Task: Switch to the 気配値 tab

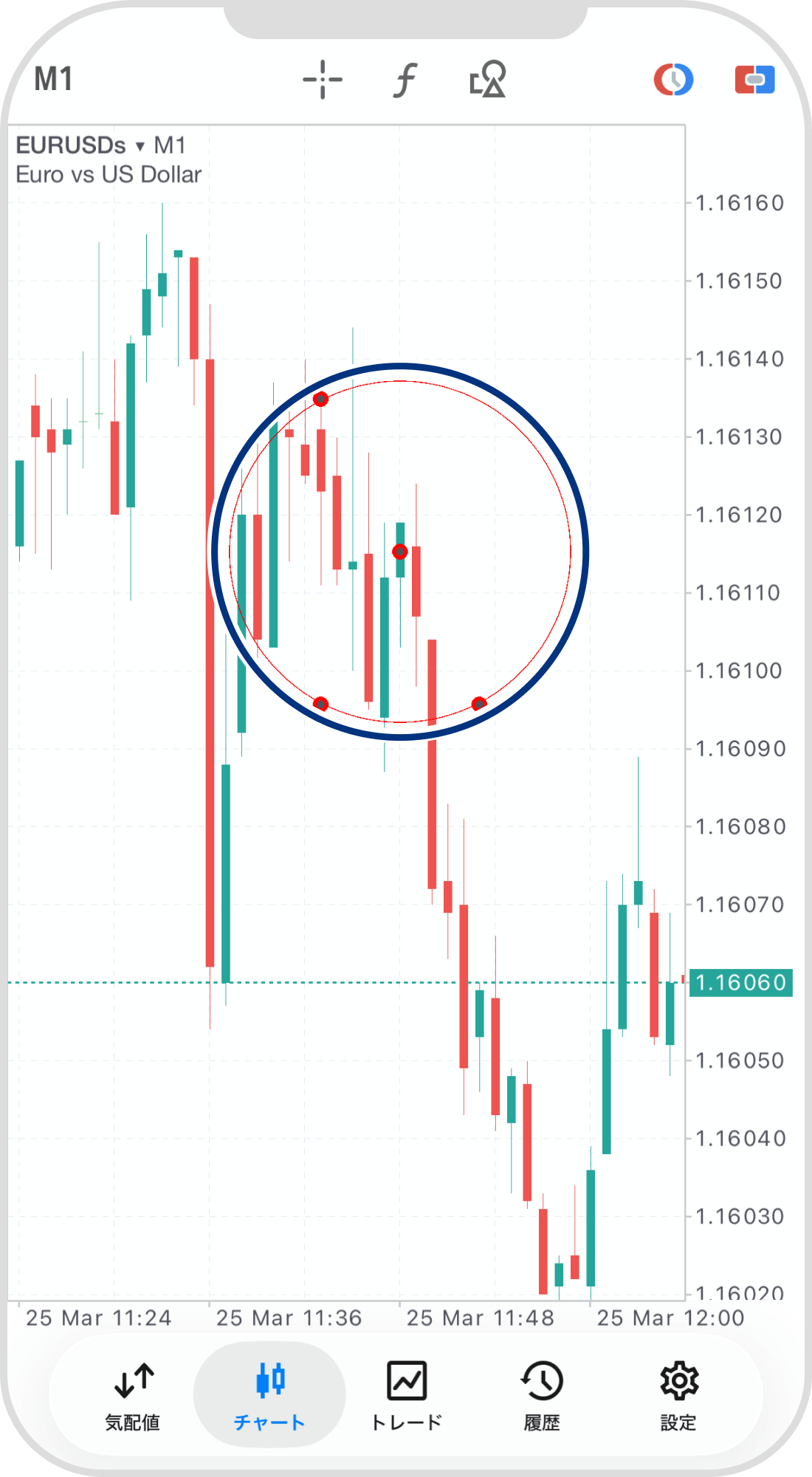Action: click(133, 1396)
